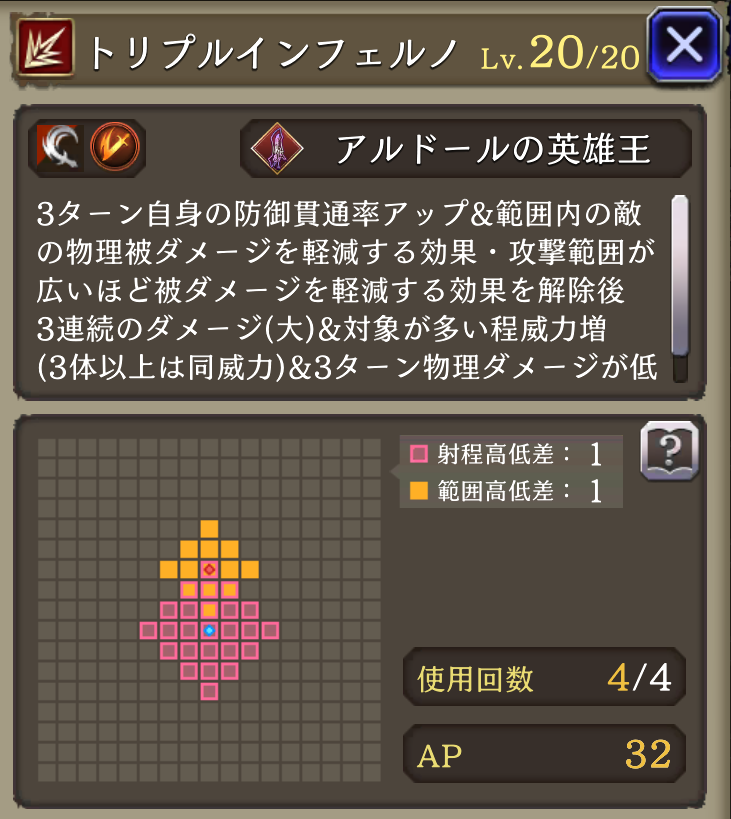Close the トリプルインフェルノ skill detail window
The image size is (731, 819).
coord(684,46)
